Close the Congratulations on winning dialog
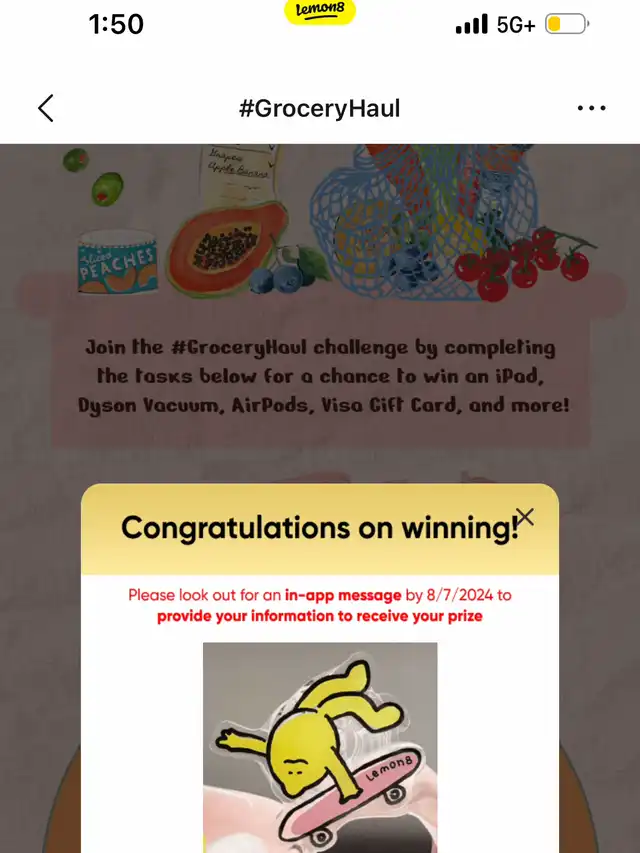The height and width of the screenshot is (853, 640). 525,517
